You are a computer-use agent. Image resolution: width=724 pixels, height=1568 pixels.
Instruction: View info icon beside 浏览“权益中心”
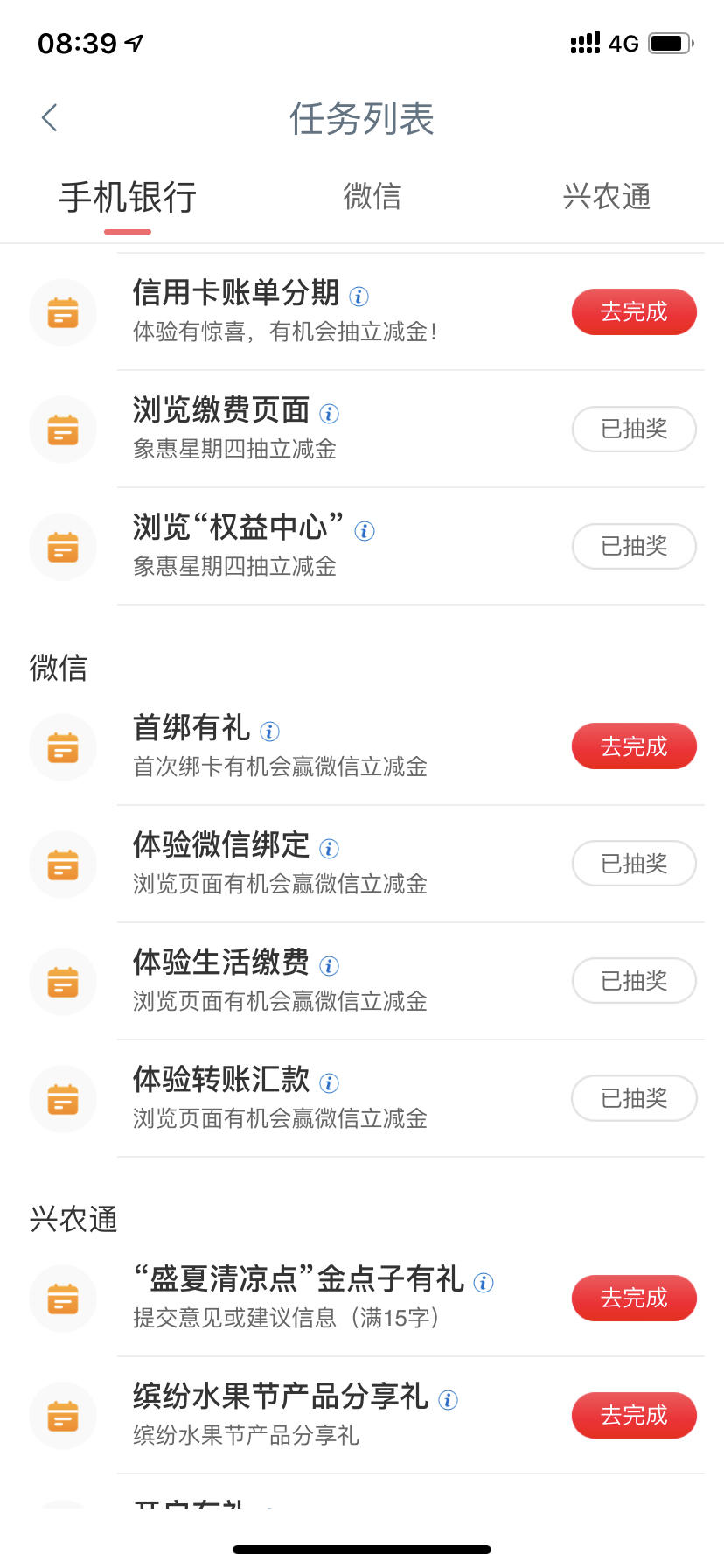pyautogui.click(x=365, y=531)
